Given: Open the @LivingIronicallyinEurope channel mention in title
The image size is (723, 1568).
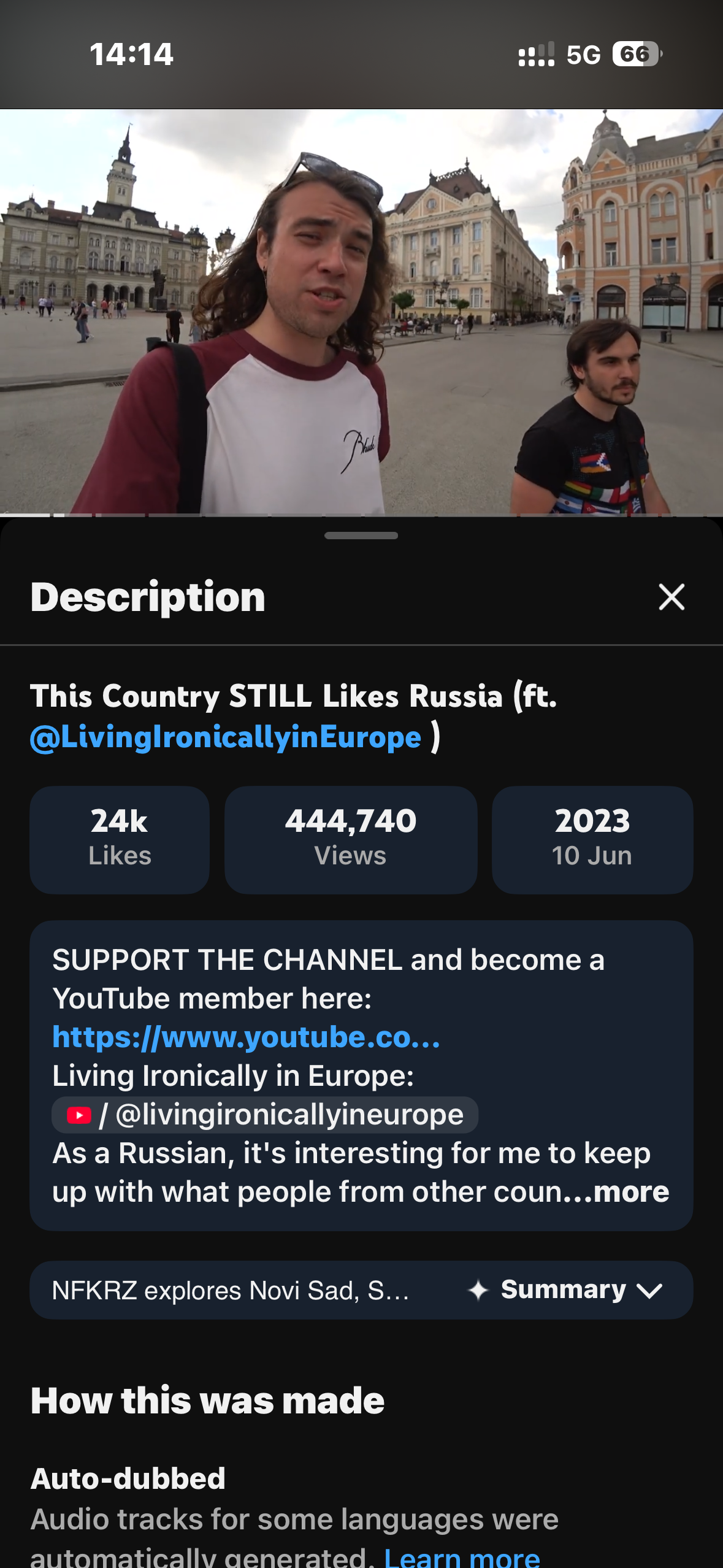Looking at the screenshot, I should pos(226,737).
